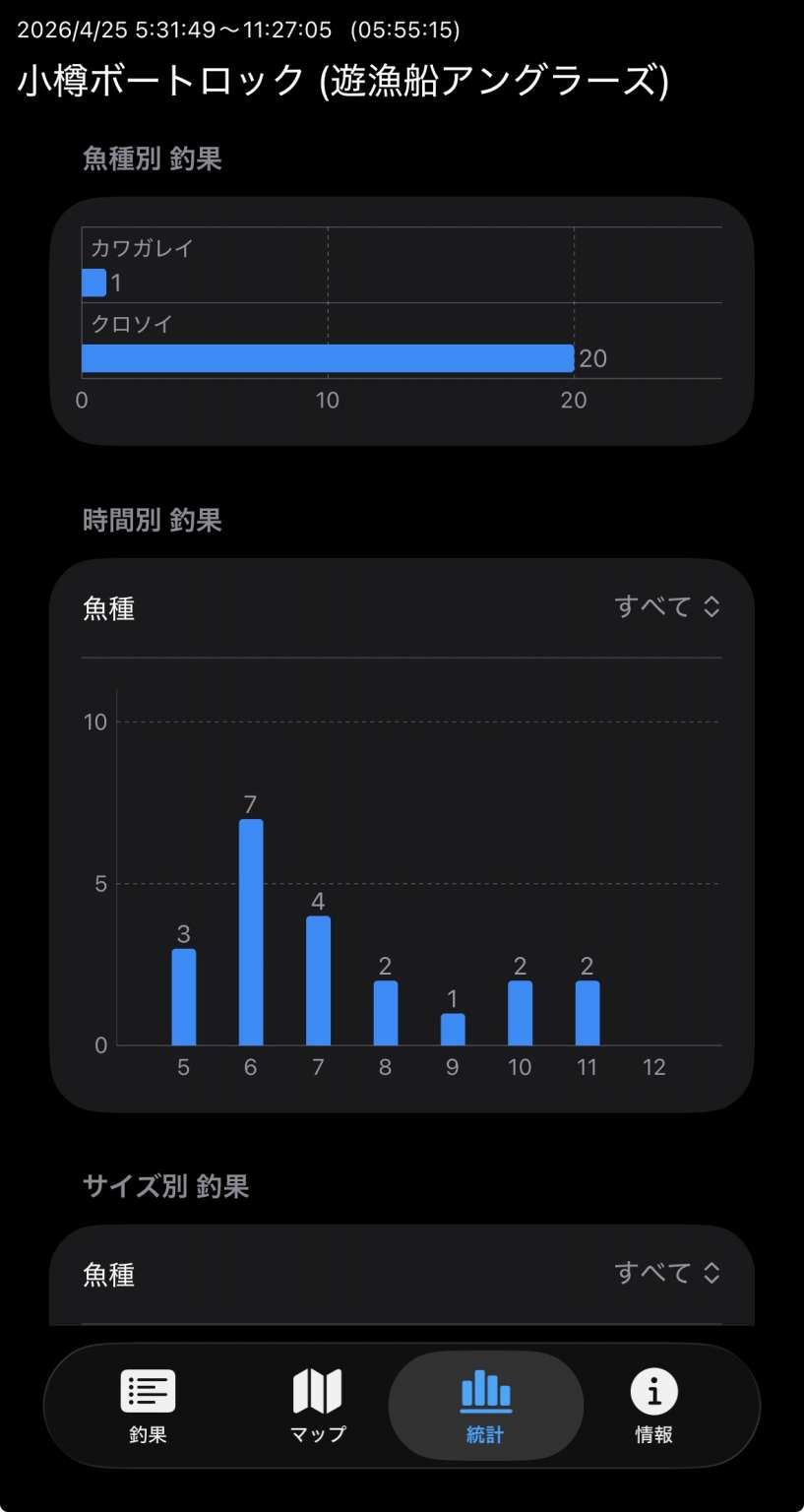Go to the 情報 tab

pyautogui.click(x=653, y=1406)
